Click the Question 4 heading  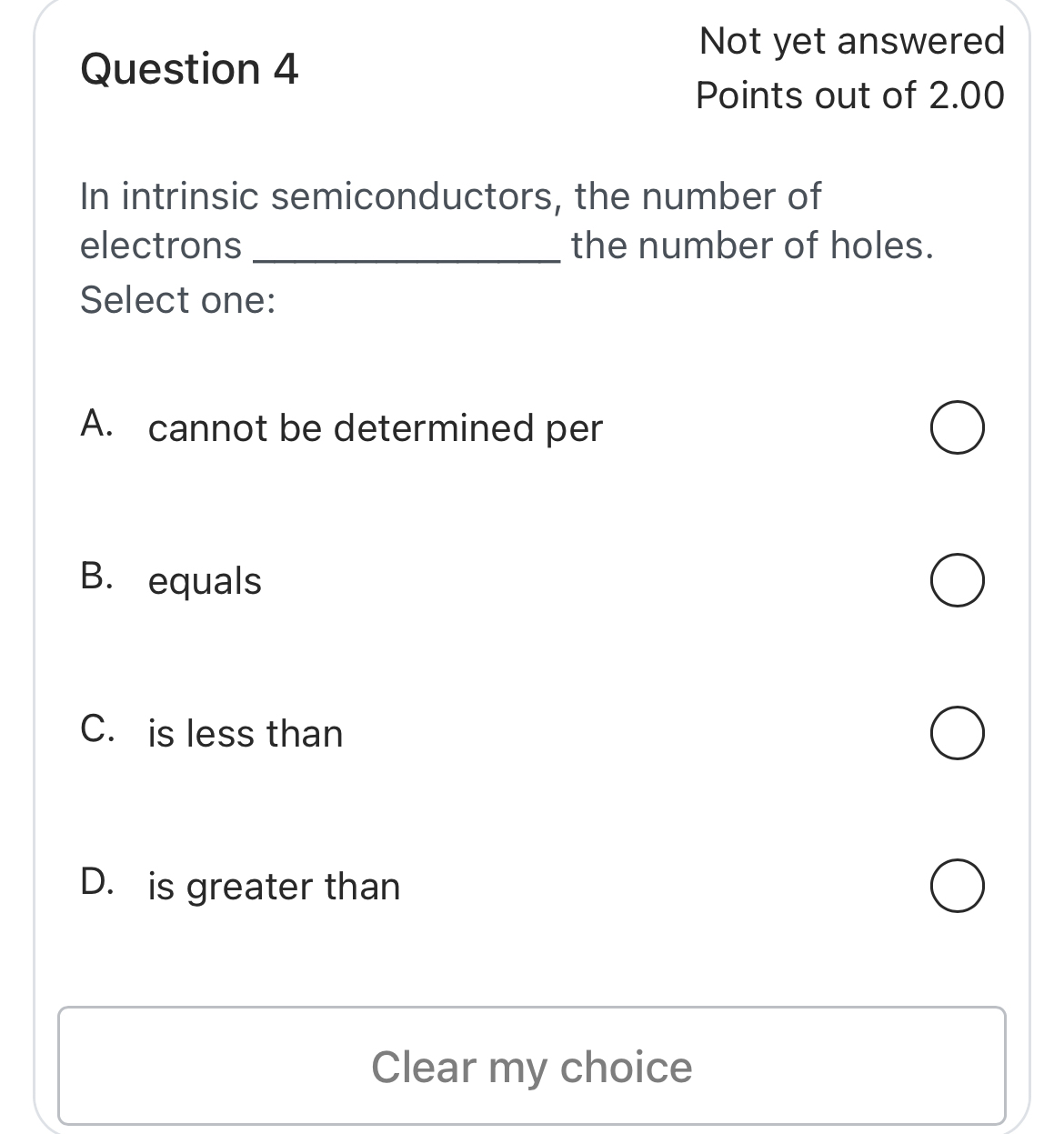(x=188, y=68)
